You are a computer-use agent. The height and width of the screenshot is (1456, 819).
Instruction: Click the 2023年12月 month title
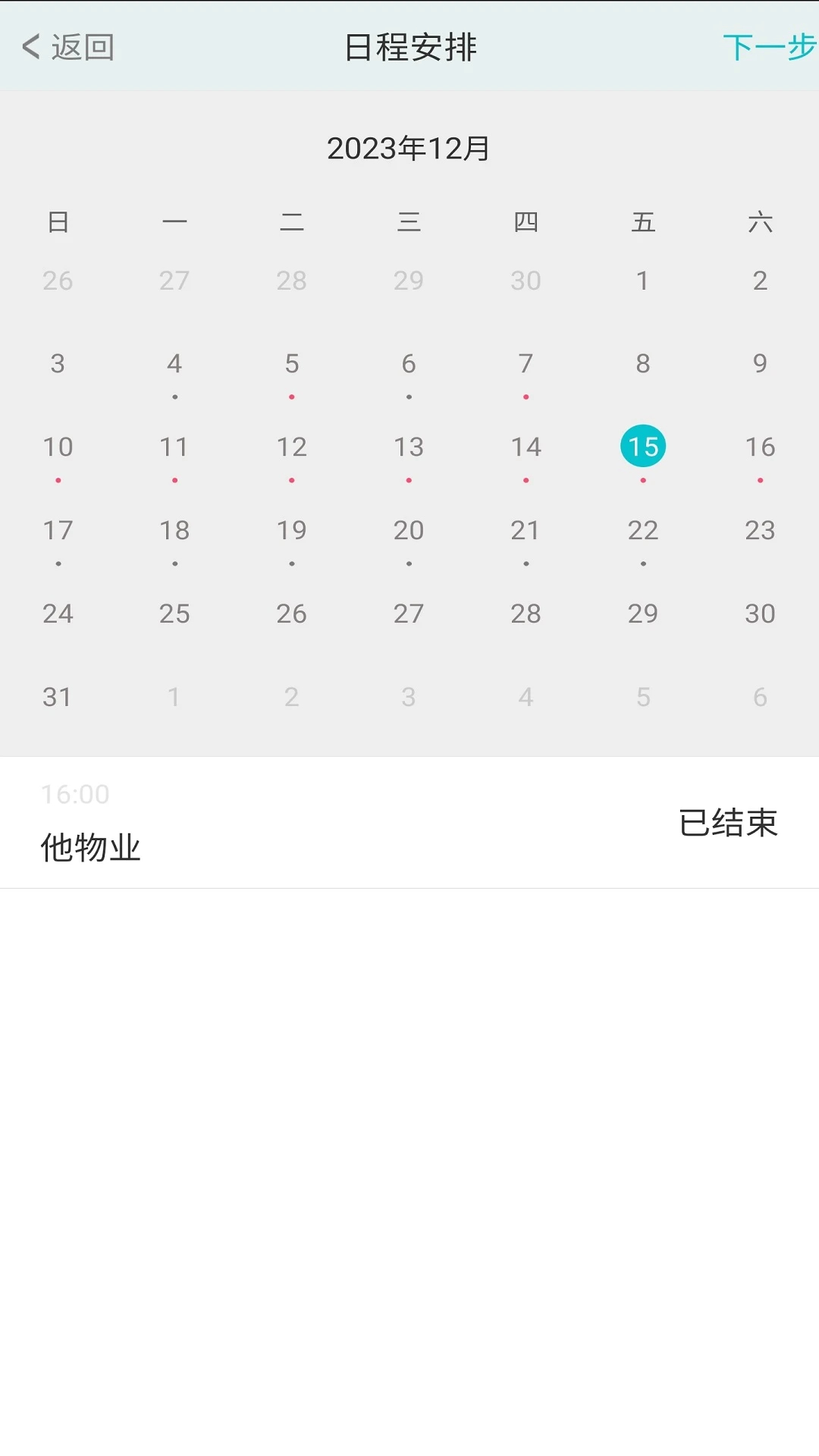point(409,149)
